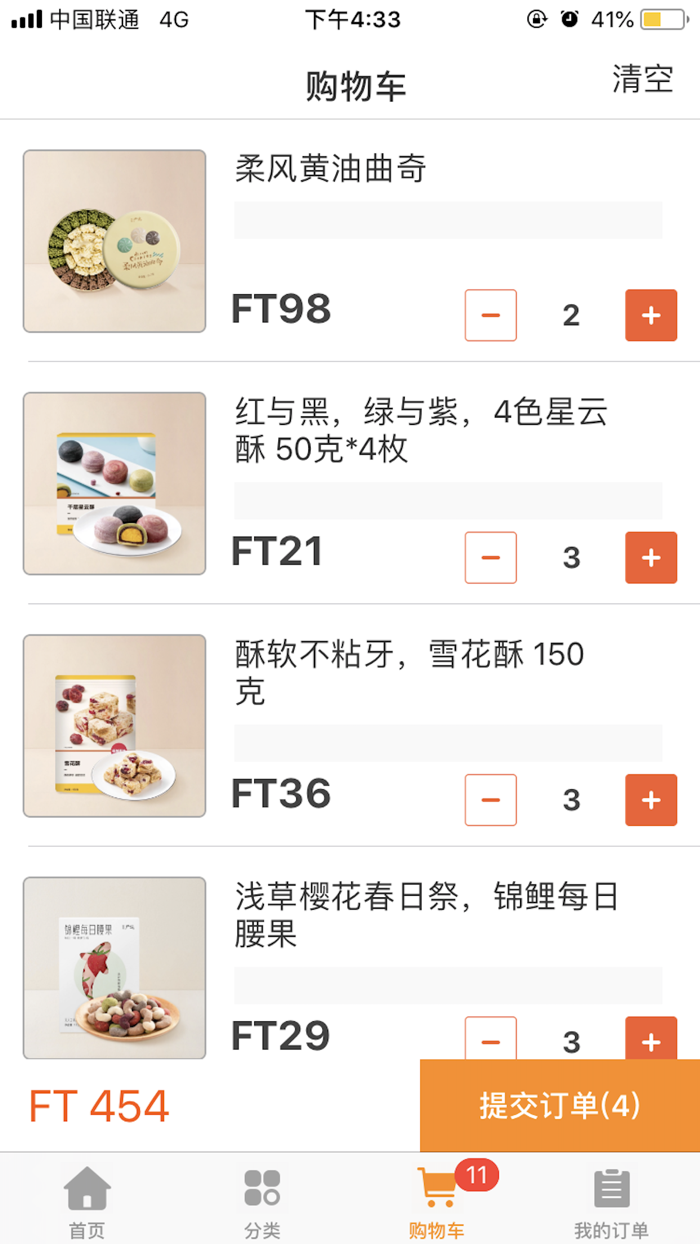Tap minus for 雪花酥 150克

(x=491, y=800)
